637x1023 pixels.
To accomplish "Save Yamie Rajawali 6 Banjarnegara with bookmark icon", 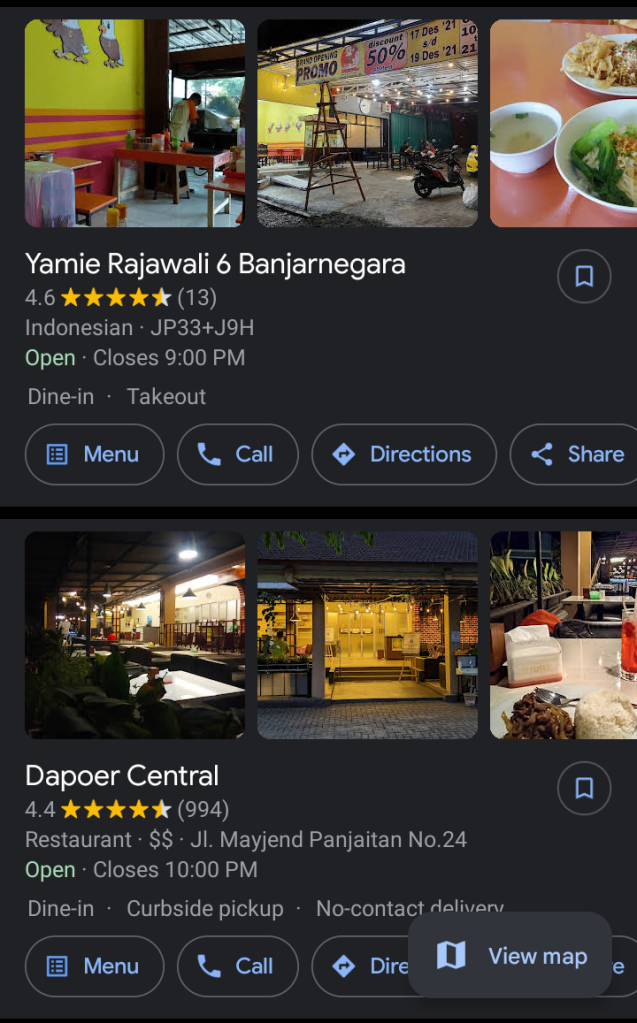I will coord(584,276).
